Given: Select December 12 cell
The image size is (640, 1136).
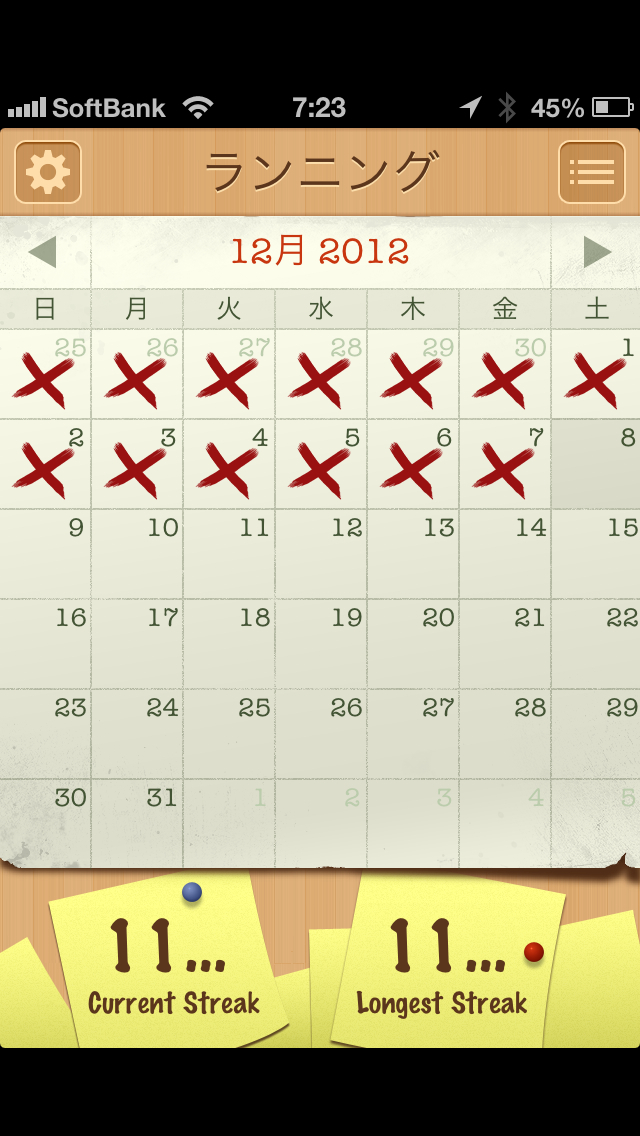Looking at the screenshot, I should [x=321, y=555].
